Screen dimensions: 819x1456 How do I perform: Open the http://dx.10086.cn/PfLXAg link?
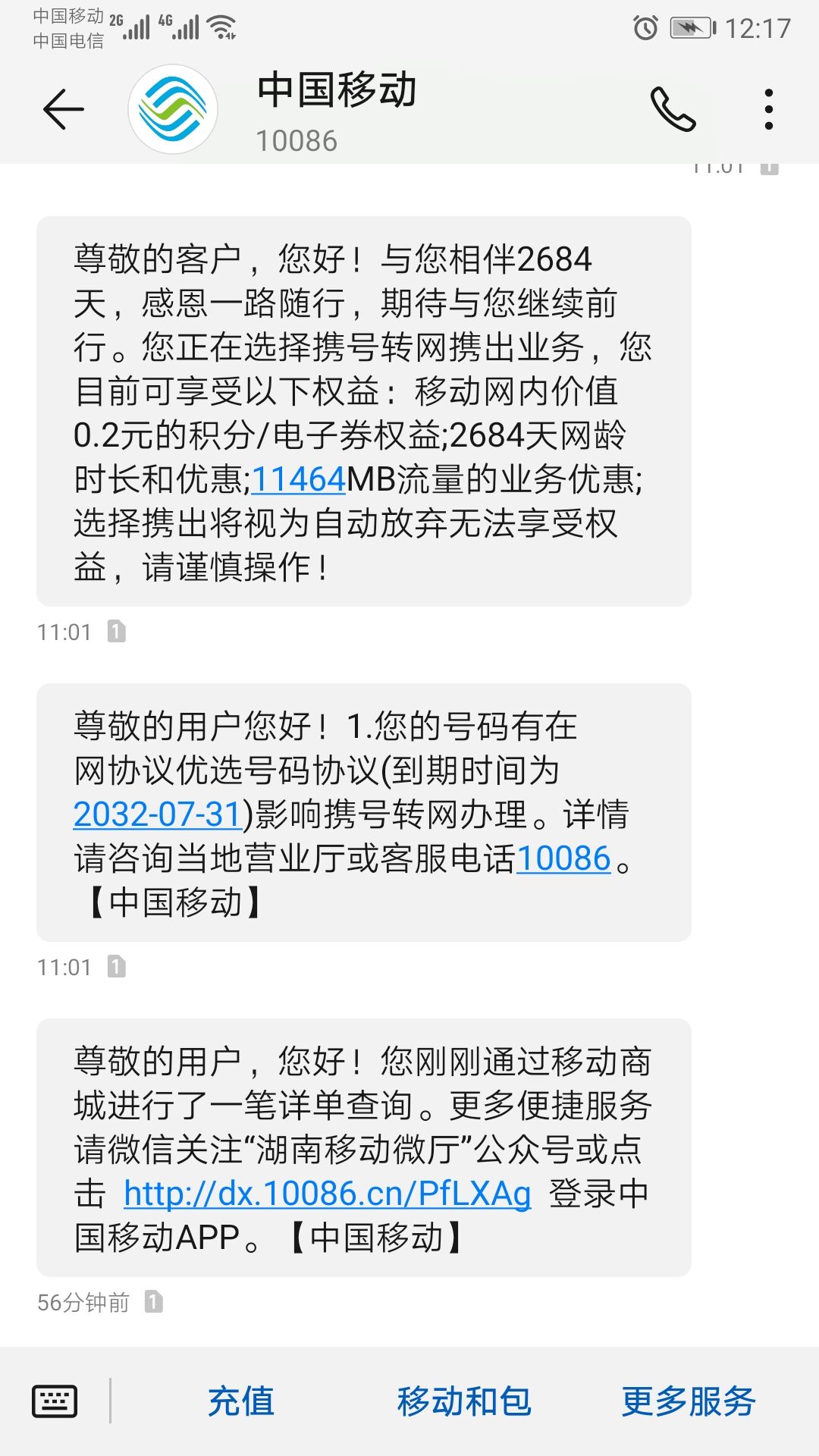[328, 1194]
